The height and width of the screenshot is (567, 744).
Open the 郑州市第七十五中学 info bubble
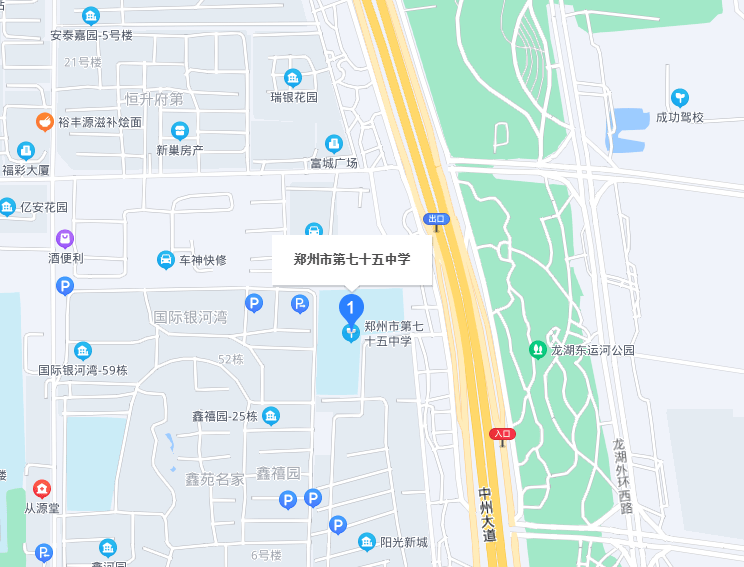pos(352,259)
